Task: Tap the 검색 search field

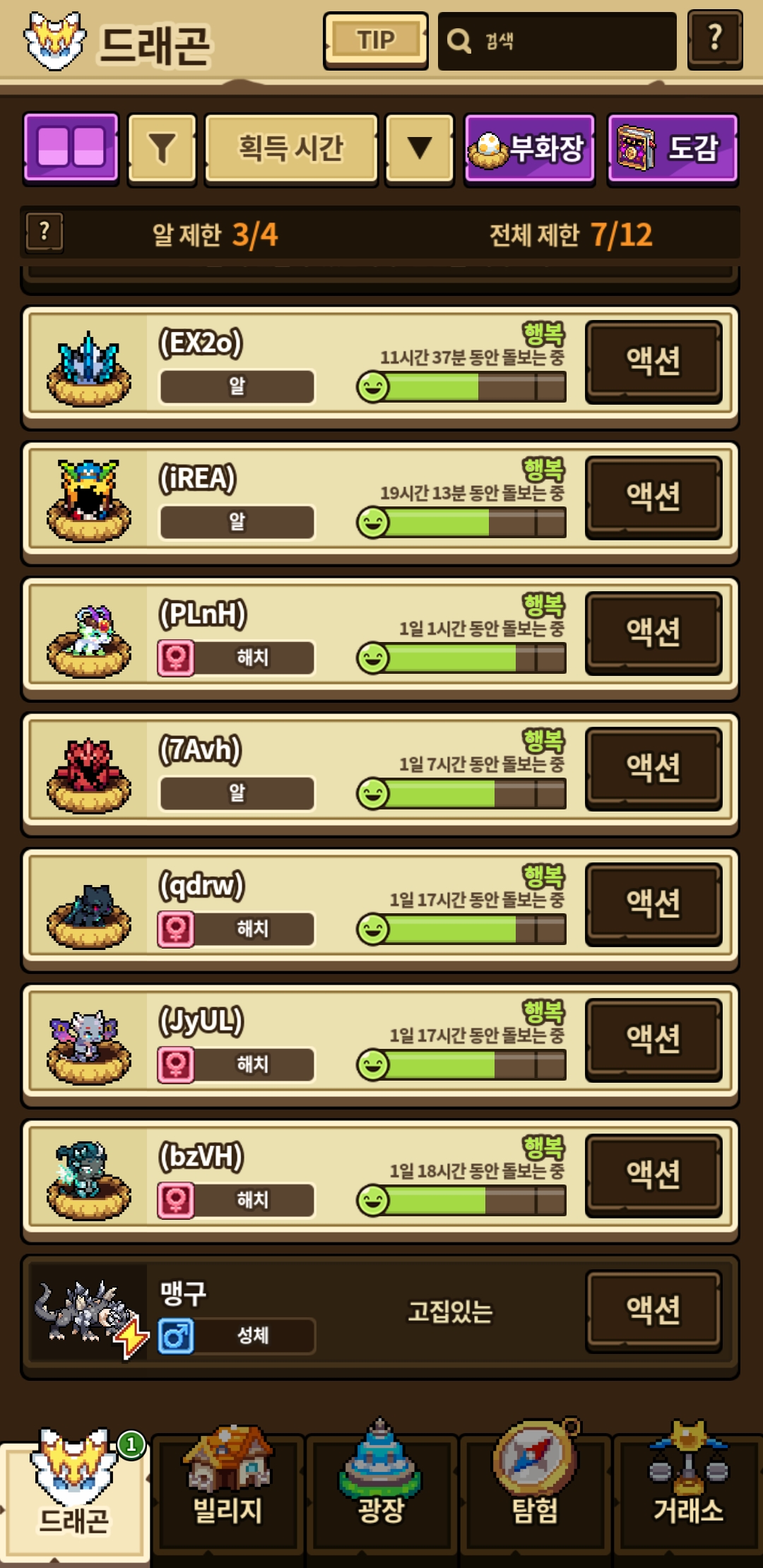Action: tap(557, 41)
